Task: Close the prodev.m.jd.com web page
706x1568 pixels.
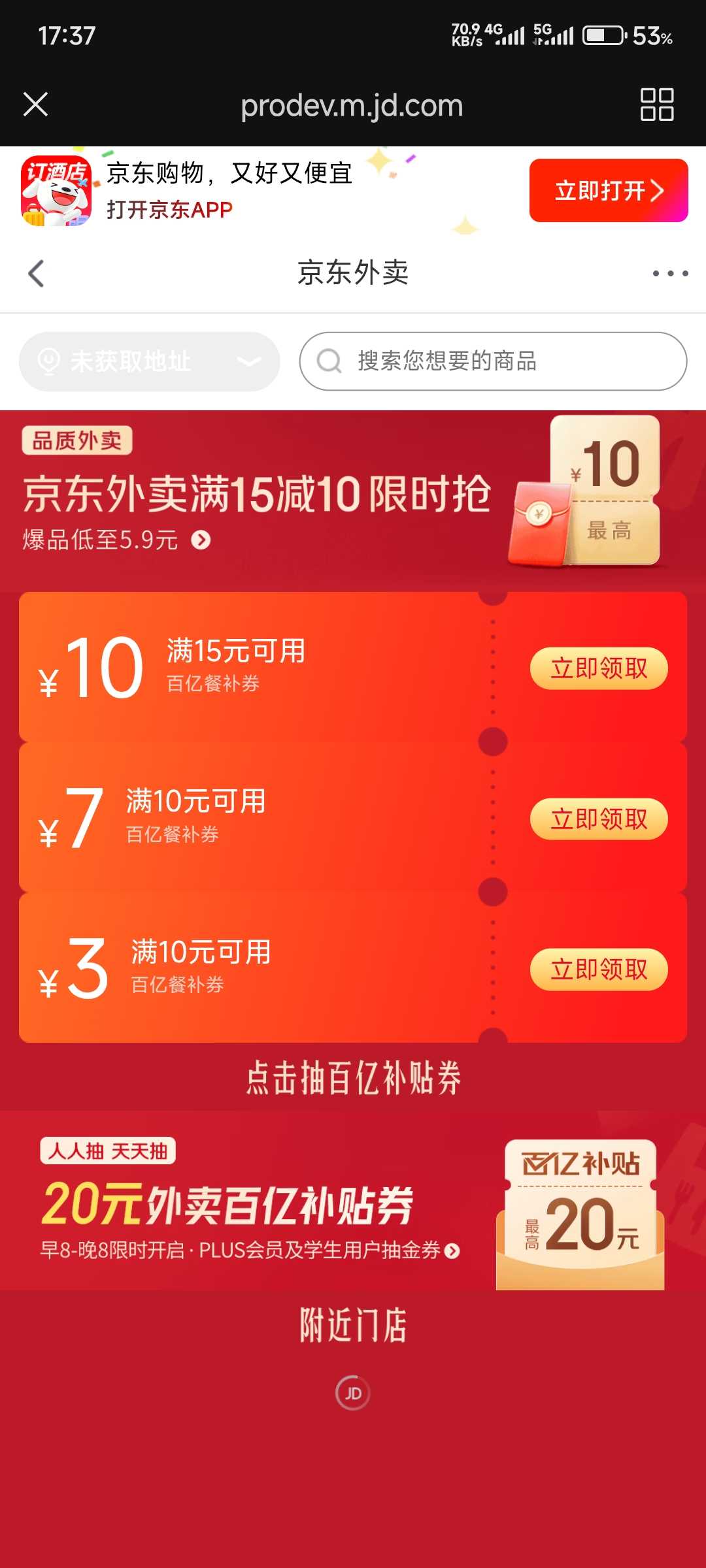Action: point(36,105)
